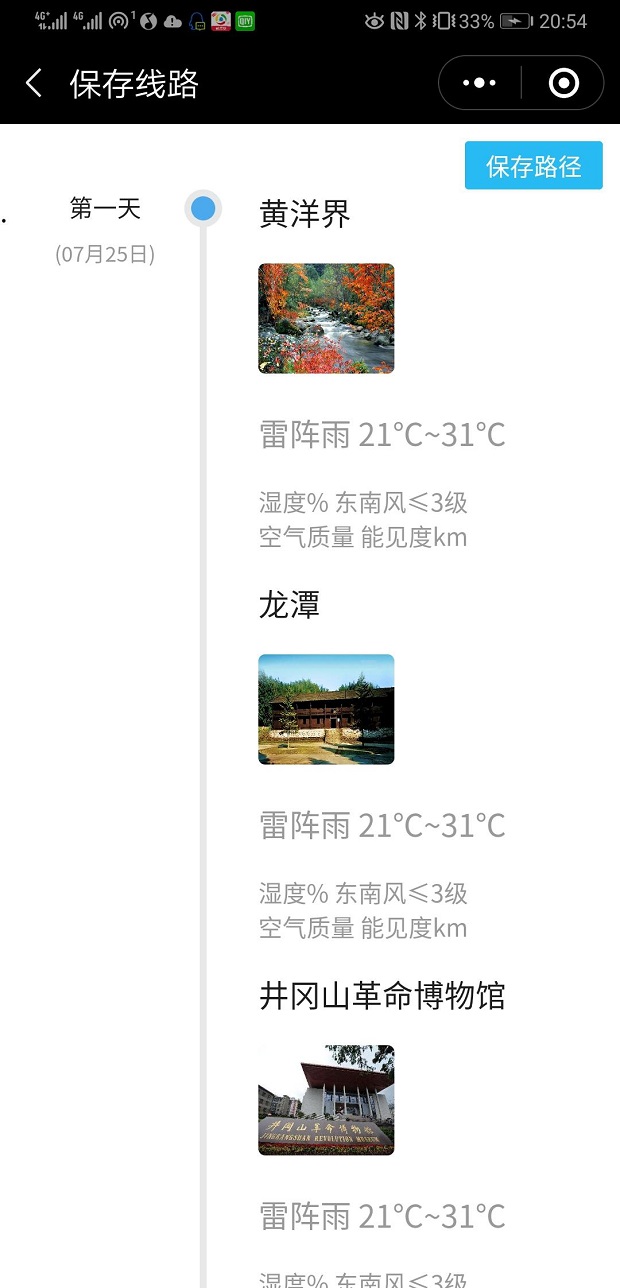
Task: Open the 黄洋界 scenic photo
Action: coord(326,318)
